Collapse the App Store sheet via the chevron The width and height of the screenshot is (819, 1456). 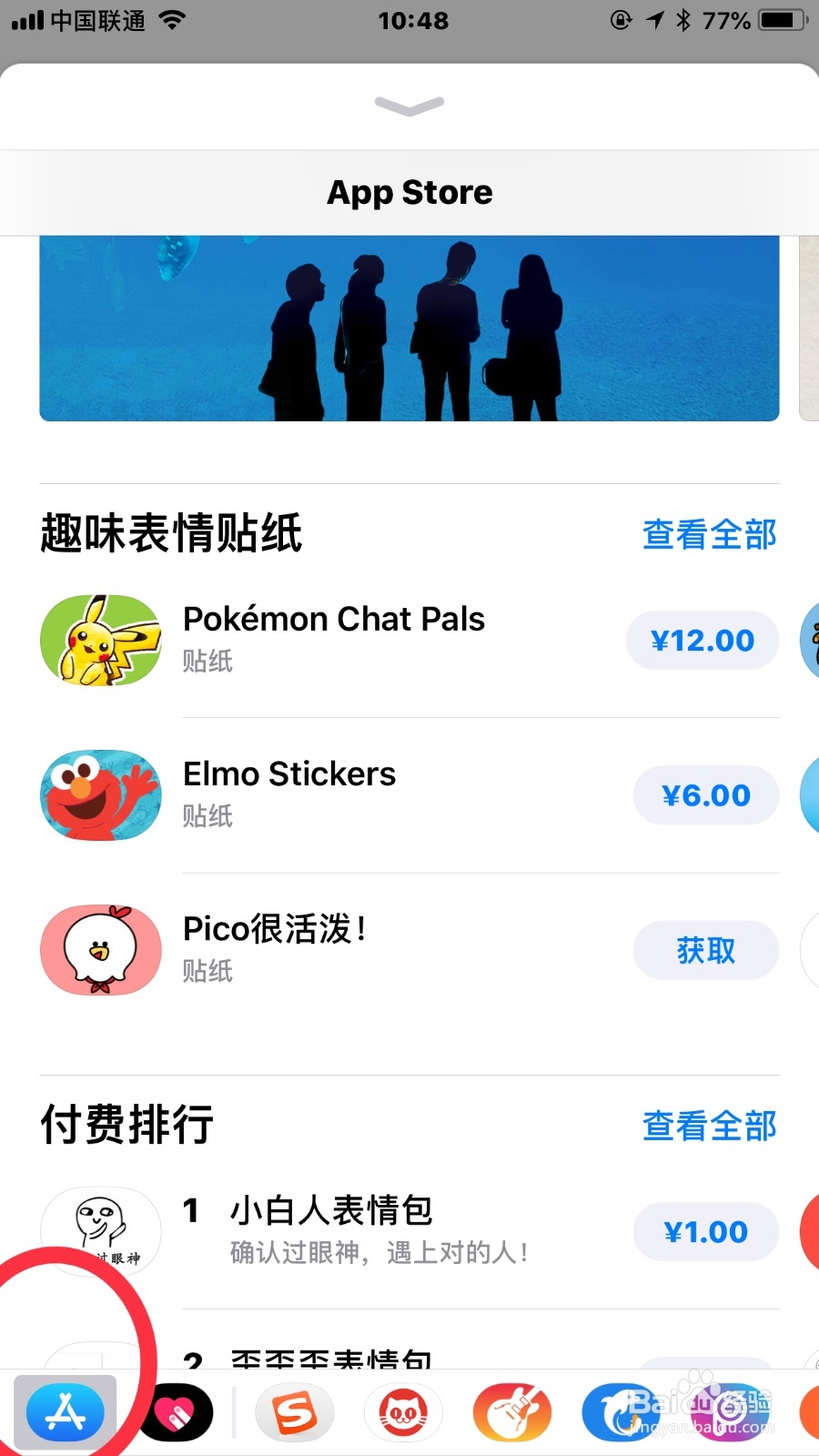[x=409, y=106]
